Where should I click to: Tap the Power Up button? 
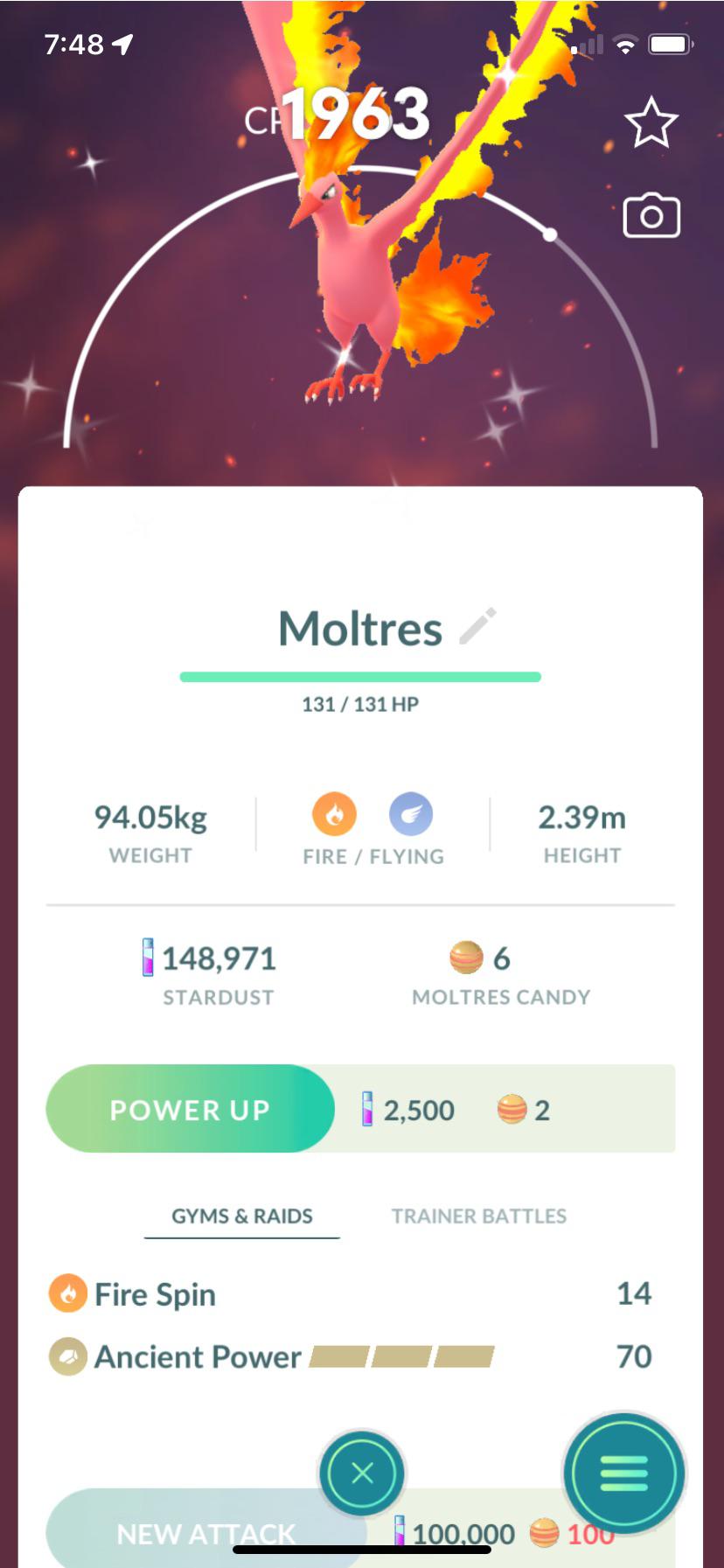coord(190,1109)
